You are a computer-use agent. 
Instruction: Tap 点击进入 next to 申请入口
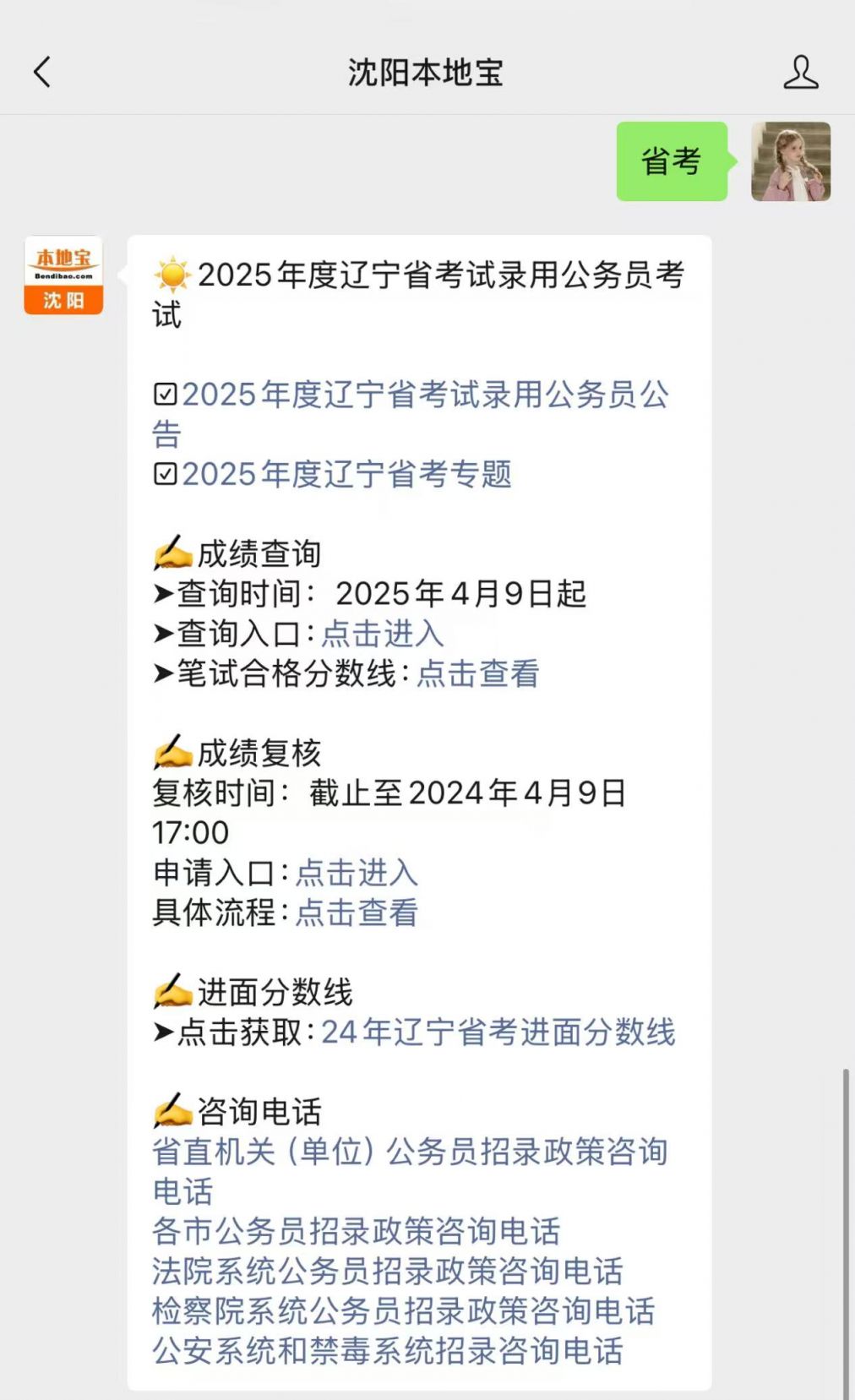(357, 873)
